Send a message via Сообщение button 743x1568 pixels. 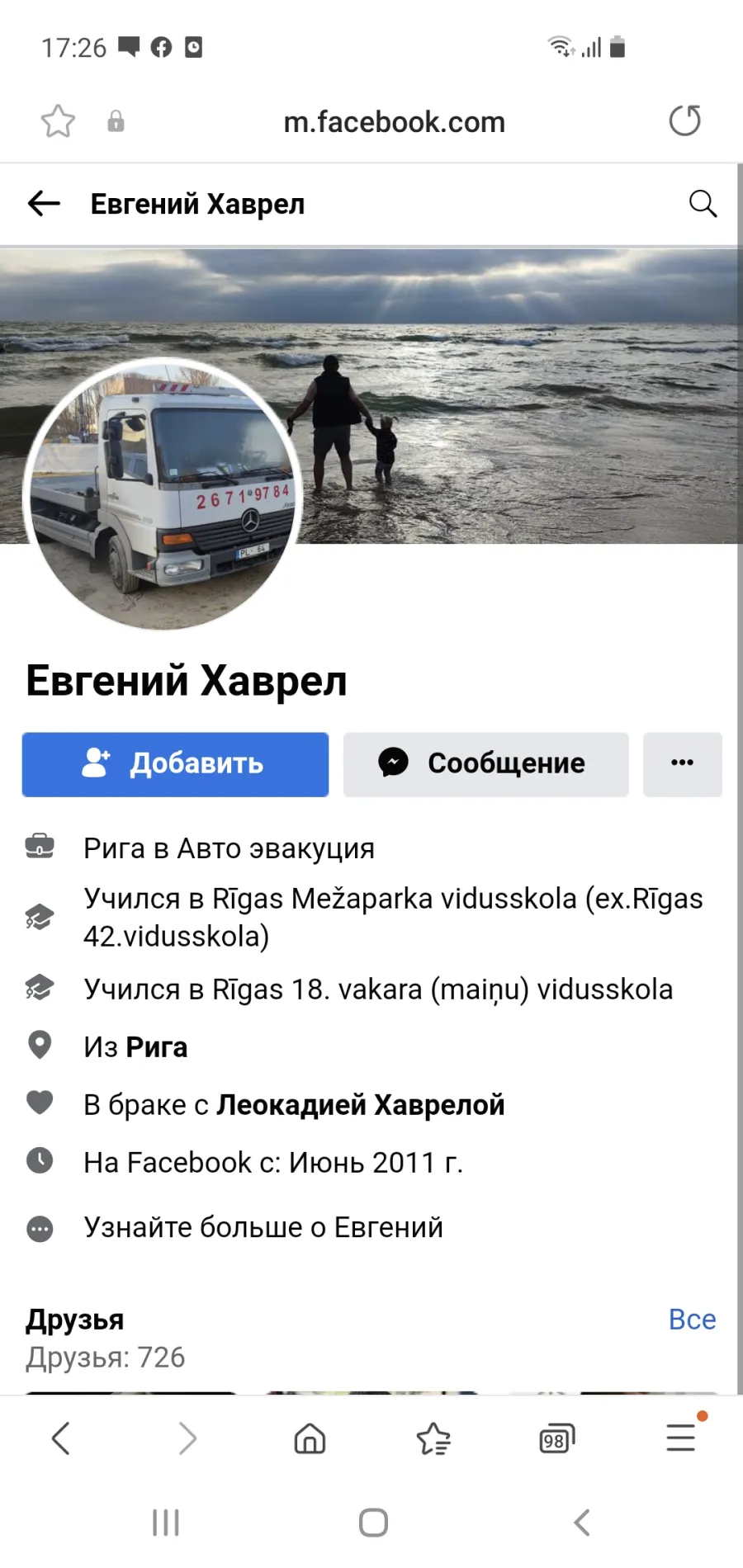click(x=485, y=764)
